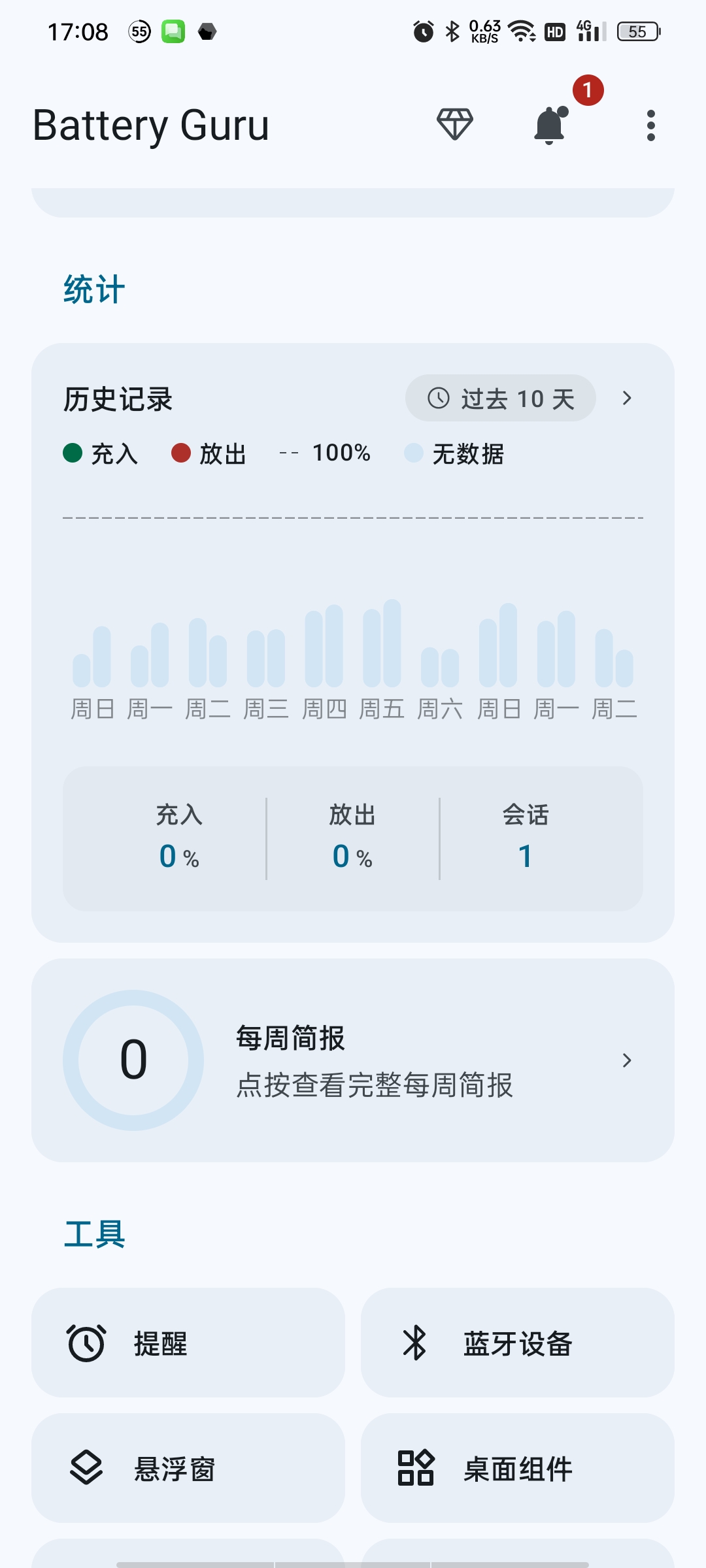Open the 悬浮窗 overlay tool
706x1568 pixels.
[x=188, y=1468]
